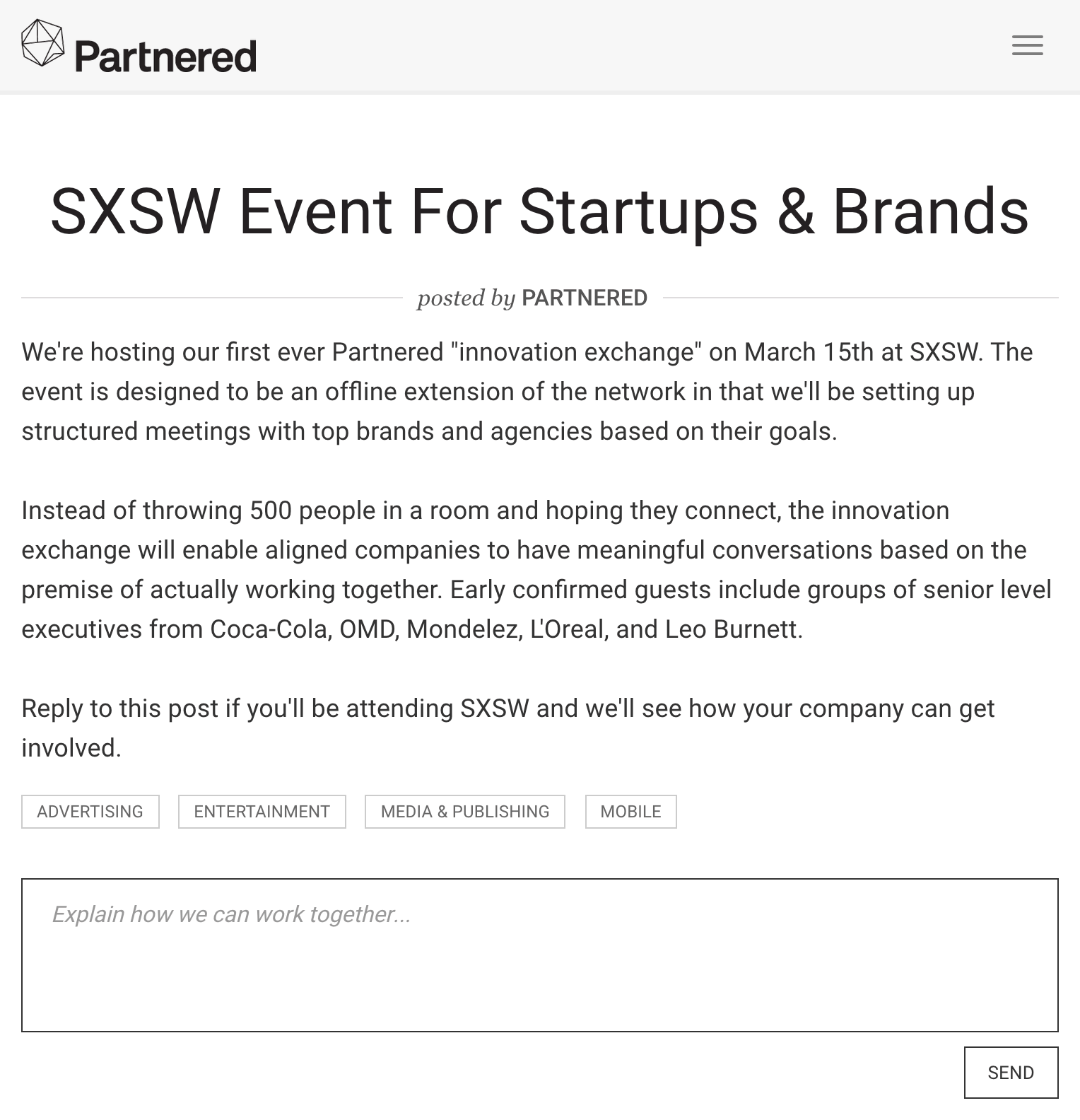
Task: Focus the 'Explain how we can work together' field
Action: click(539, 955)
